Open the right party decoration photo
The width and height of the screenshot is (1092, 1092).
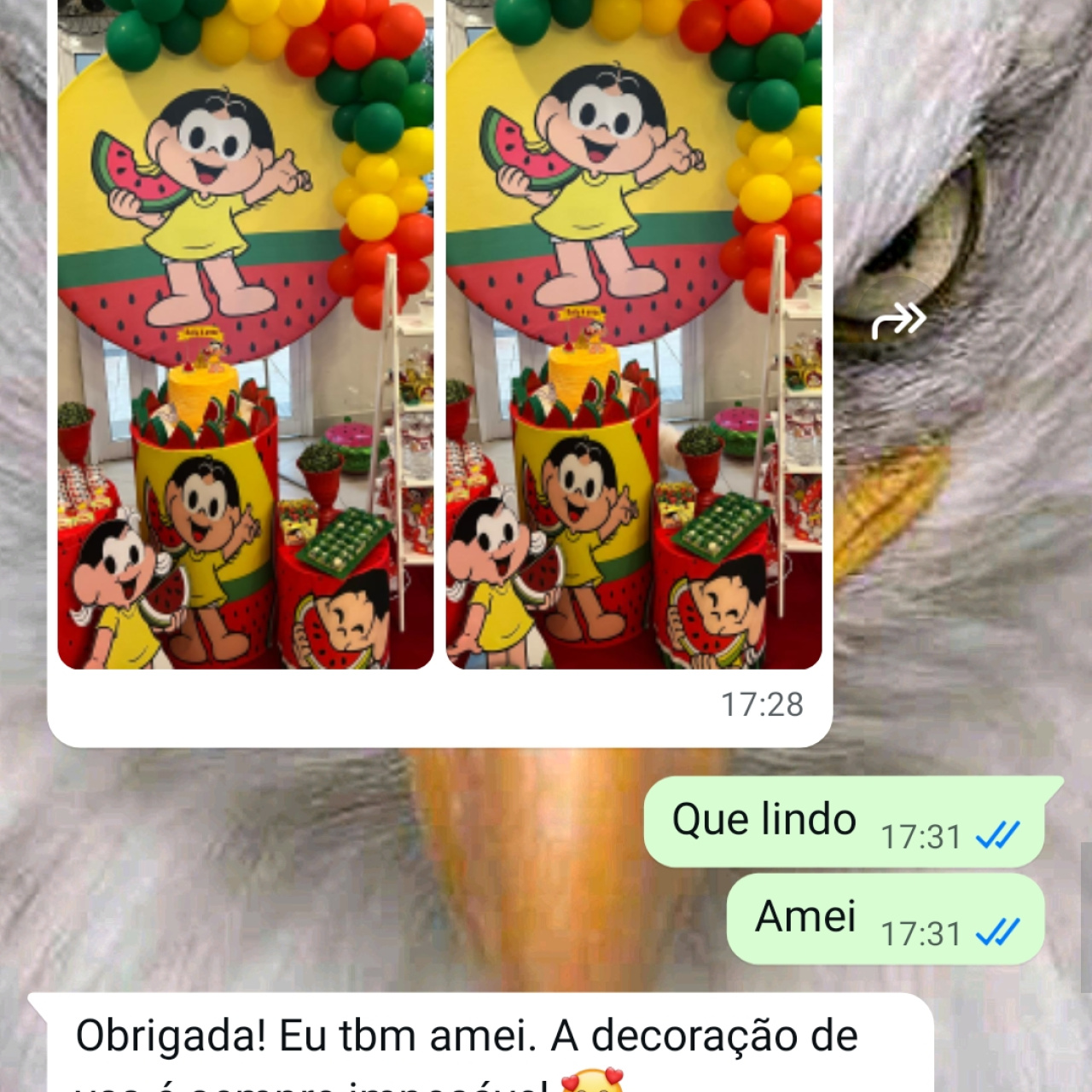[633, 333]
